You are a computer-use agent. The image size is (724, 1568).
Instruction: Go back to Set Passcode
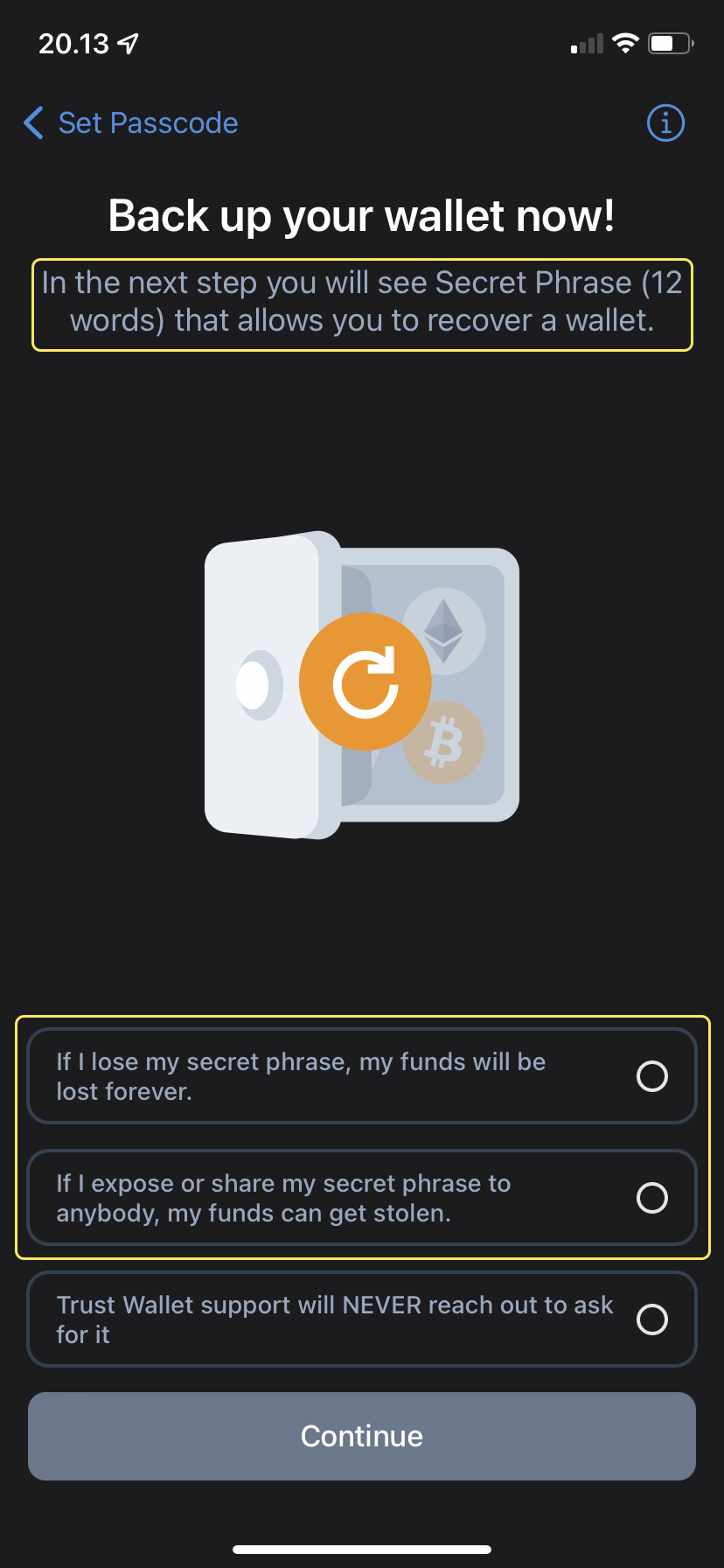[131, 123]
